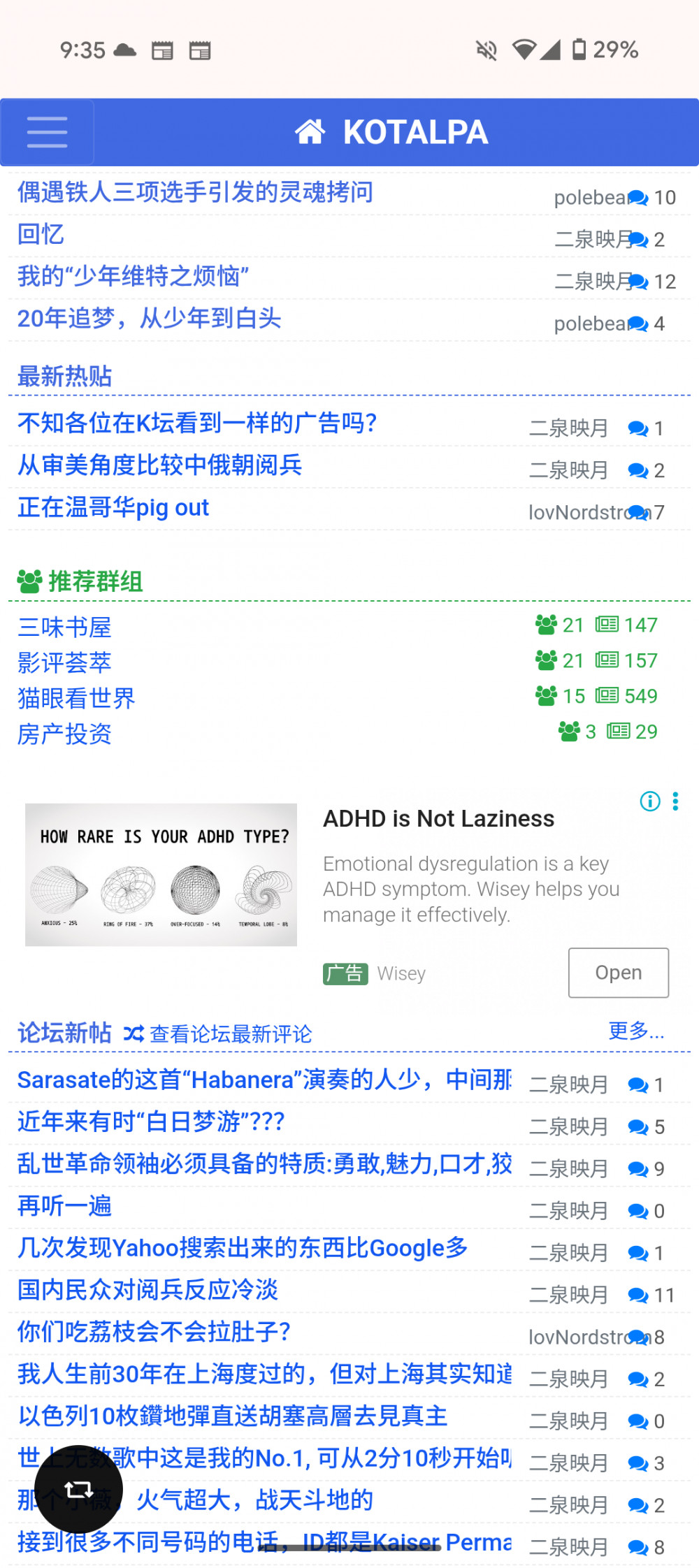The width and height of the screenshot is (699, 1568).
Task: Tap the black floating switch button
Action: (79, 1489)
